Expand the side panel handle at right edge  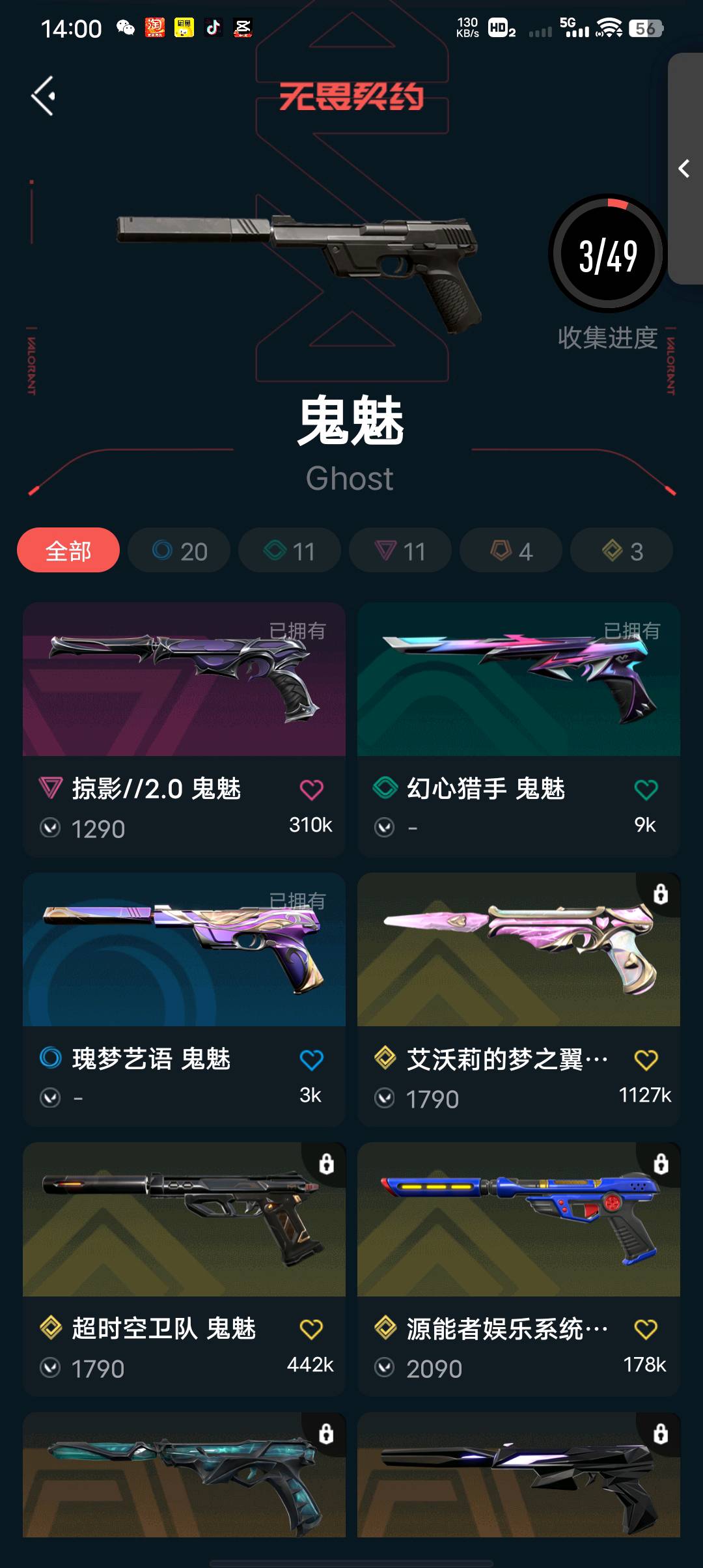685,169
